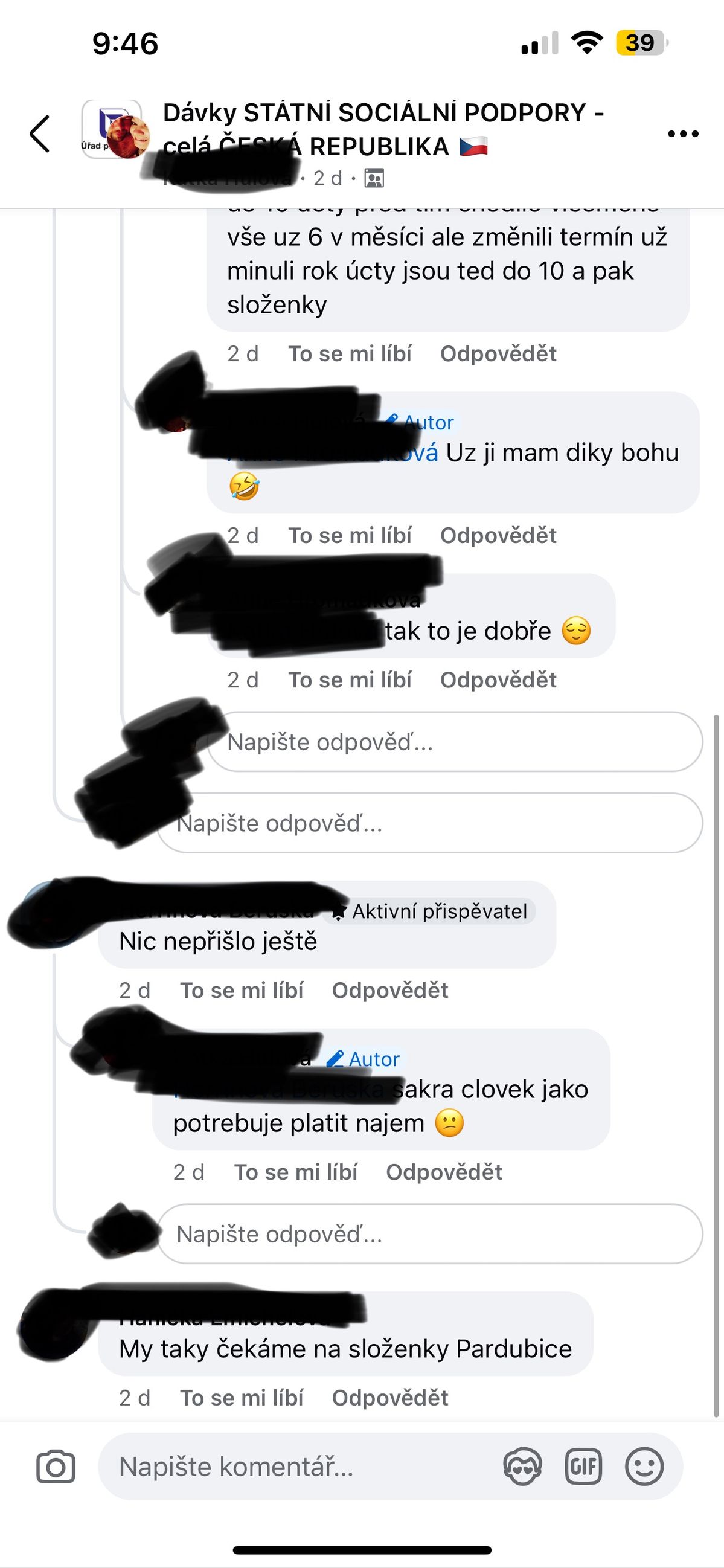Open the camera to attach a photo

[56, 1467]
